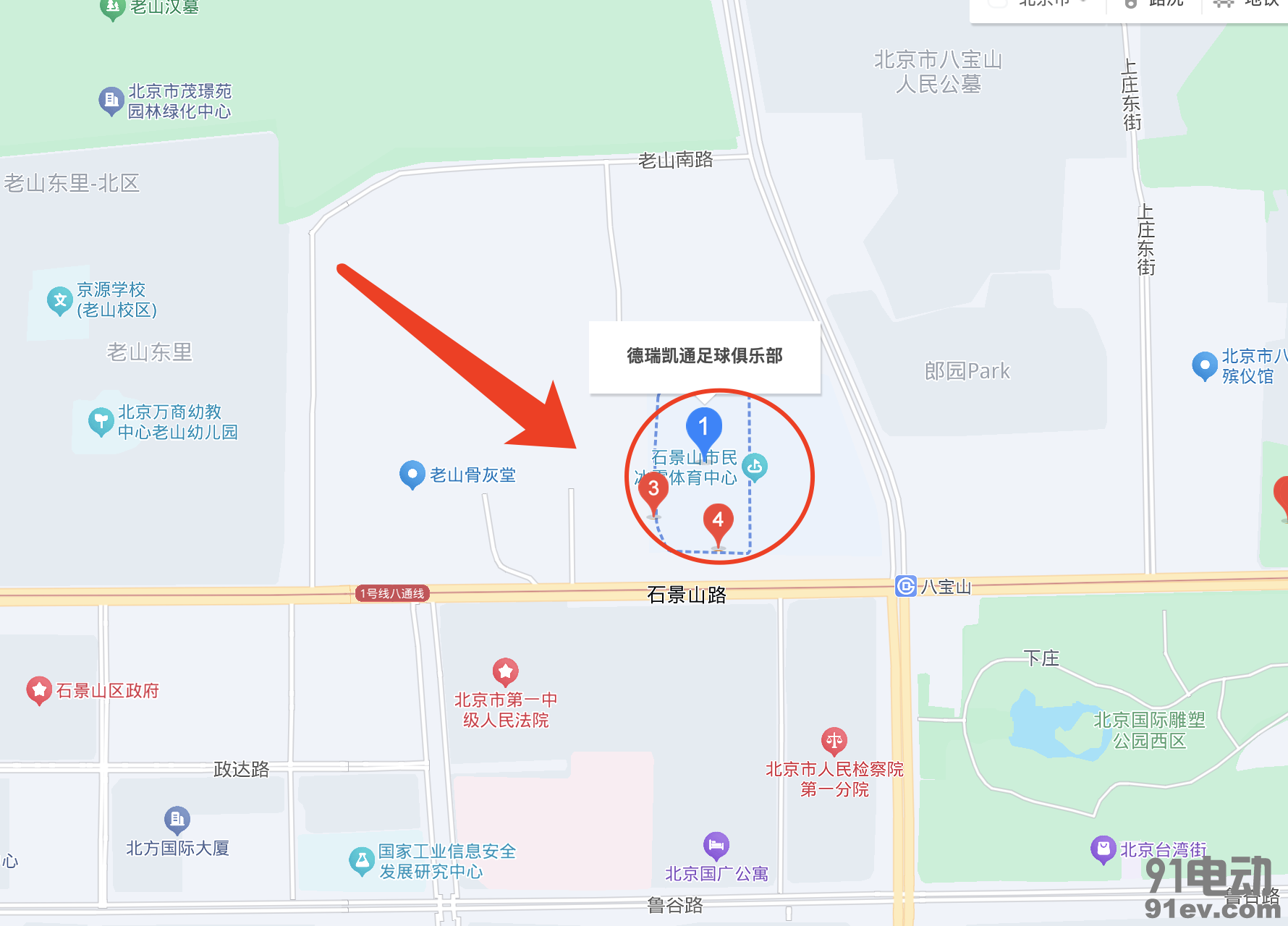Open the 石景山市民冰雪体育中心 sports marker
This screenshot has height=926, width=1288.
coord(755,467)
